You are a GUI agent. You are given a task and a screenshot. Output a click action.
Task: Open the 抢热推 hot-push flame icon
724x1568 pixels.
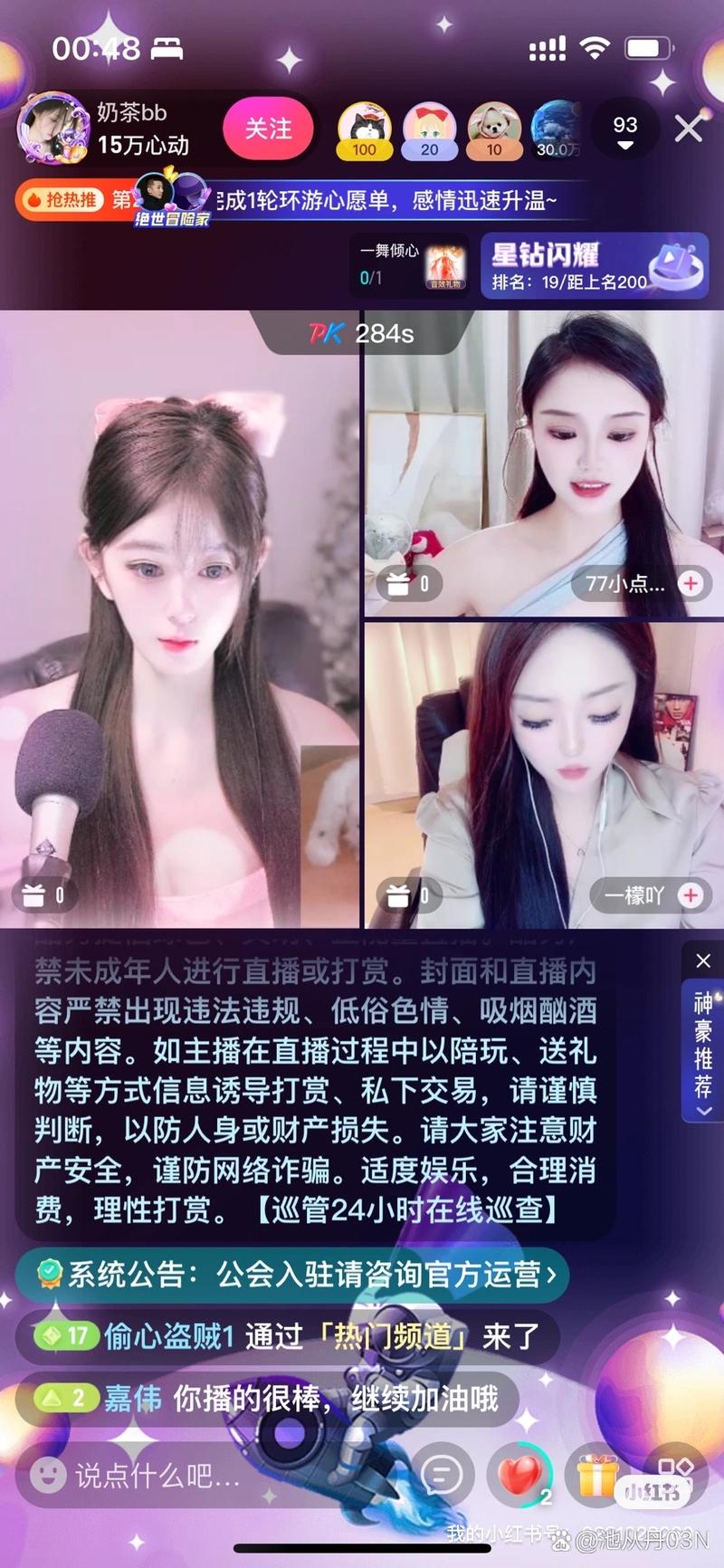click(x=33, y=201)
